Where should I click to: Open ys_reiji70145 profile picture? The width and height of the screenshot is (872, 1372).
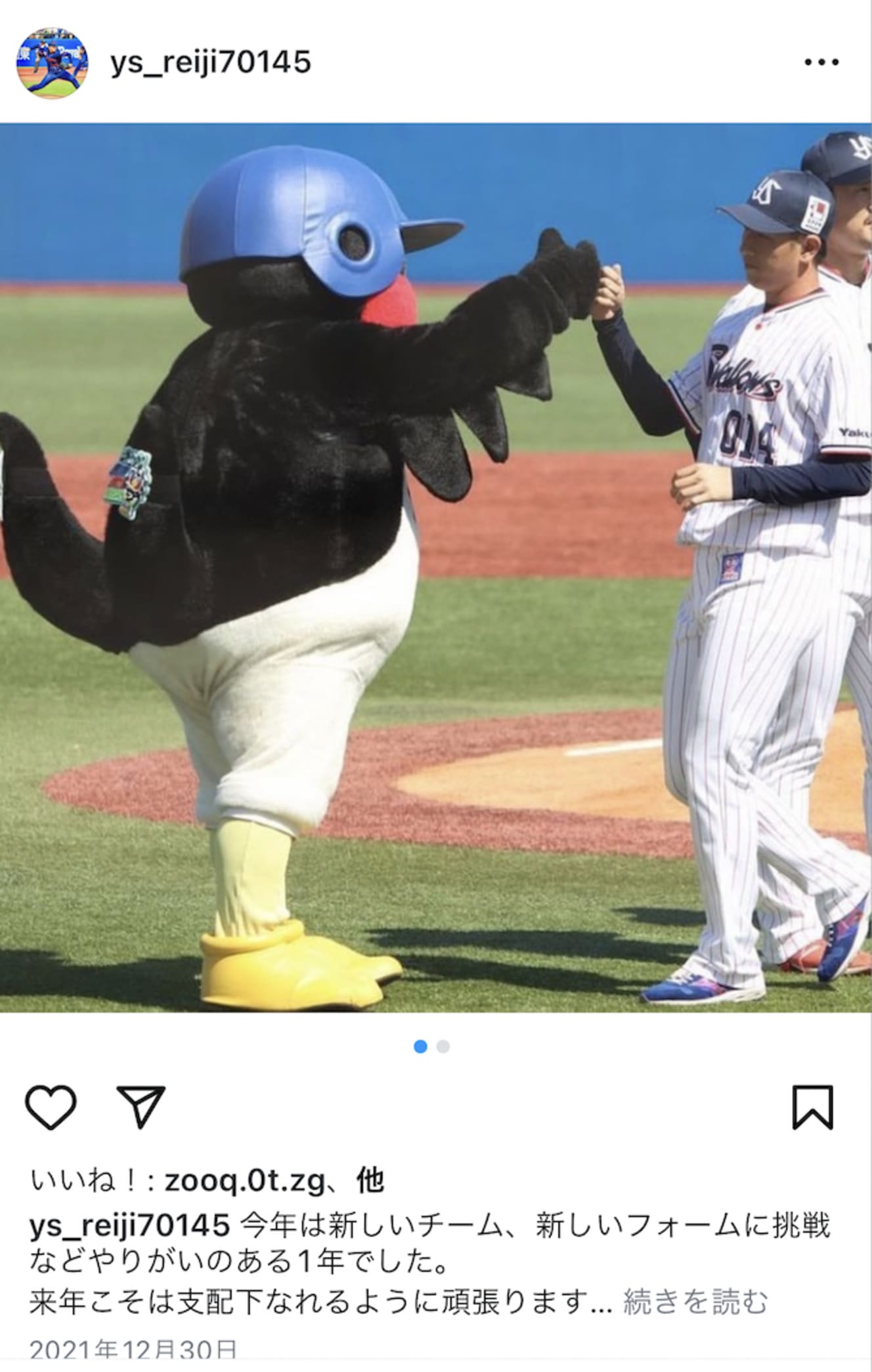[52, 63]
